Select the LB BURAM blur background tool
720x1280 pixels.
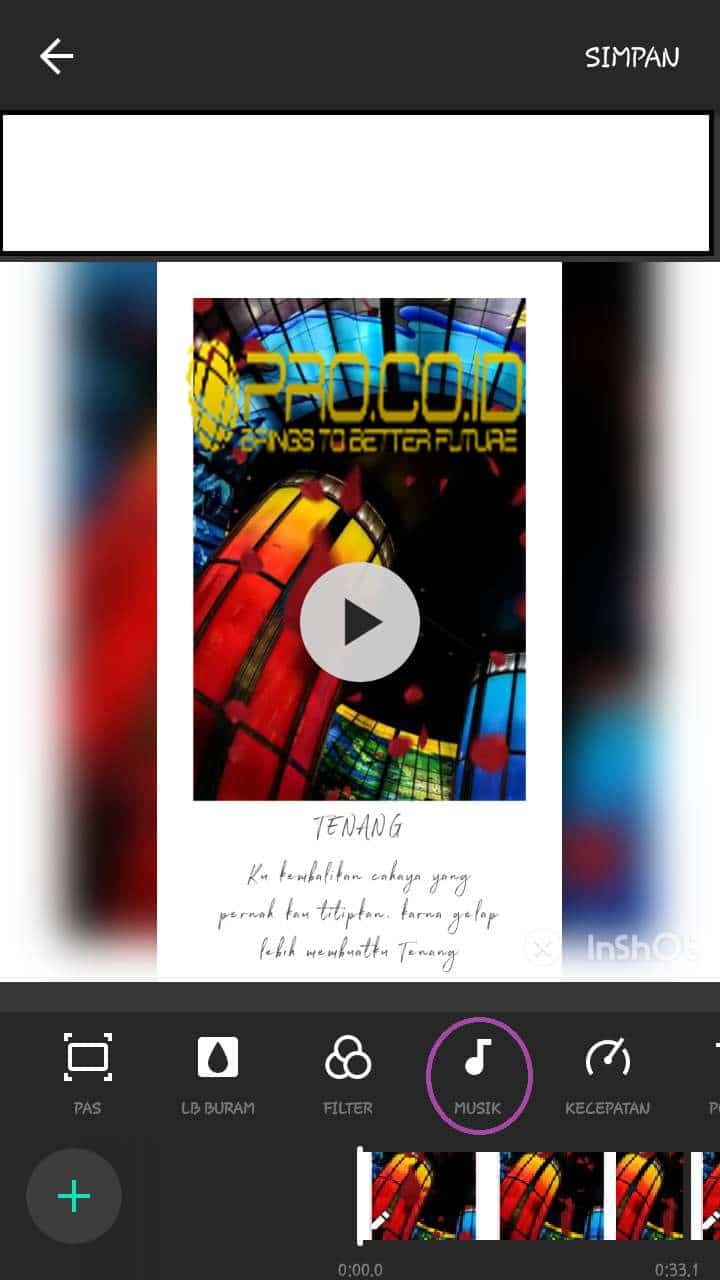(x=218, y=1074)
